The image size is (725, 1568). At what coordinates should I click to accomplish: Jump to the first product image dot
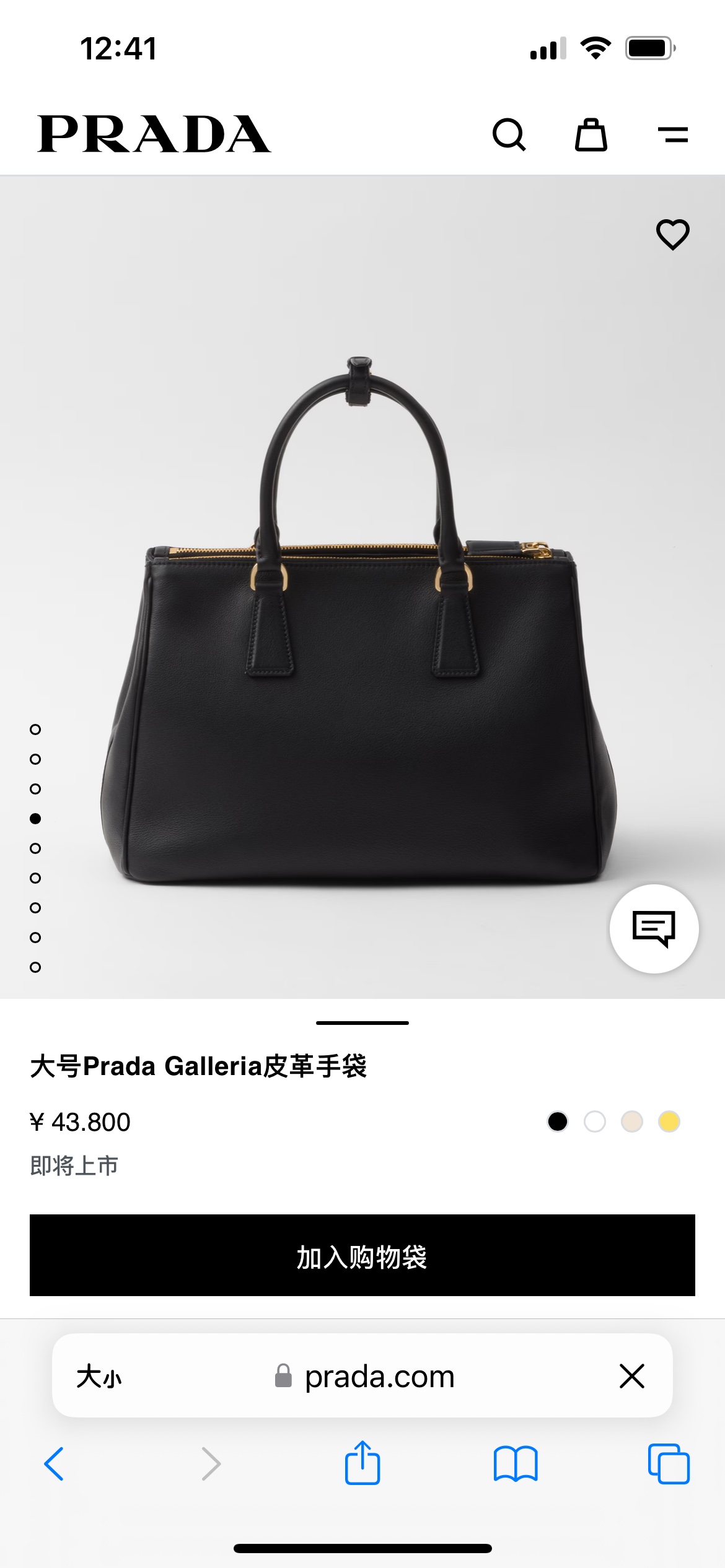35,730
